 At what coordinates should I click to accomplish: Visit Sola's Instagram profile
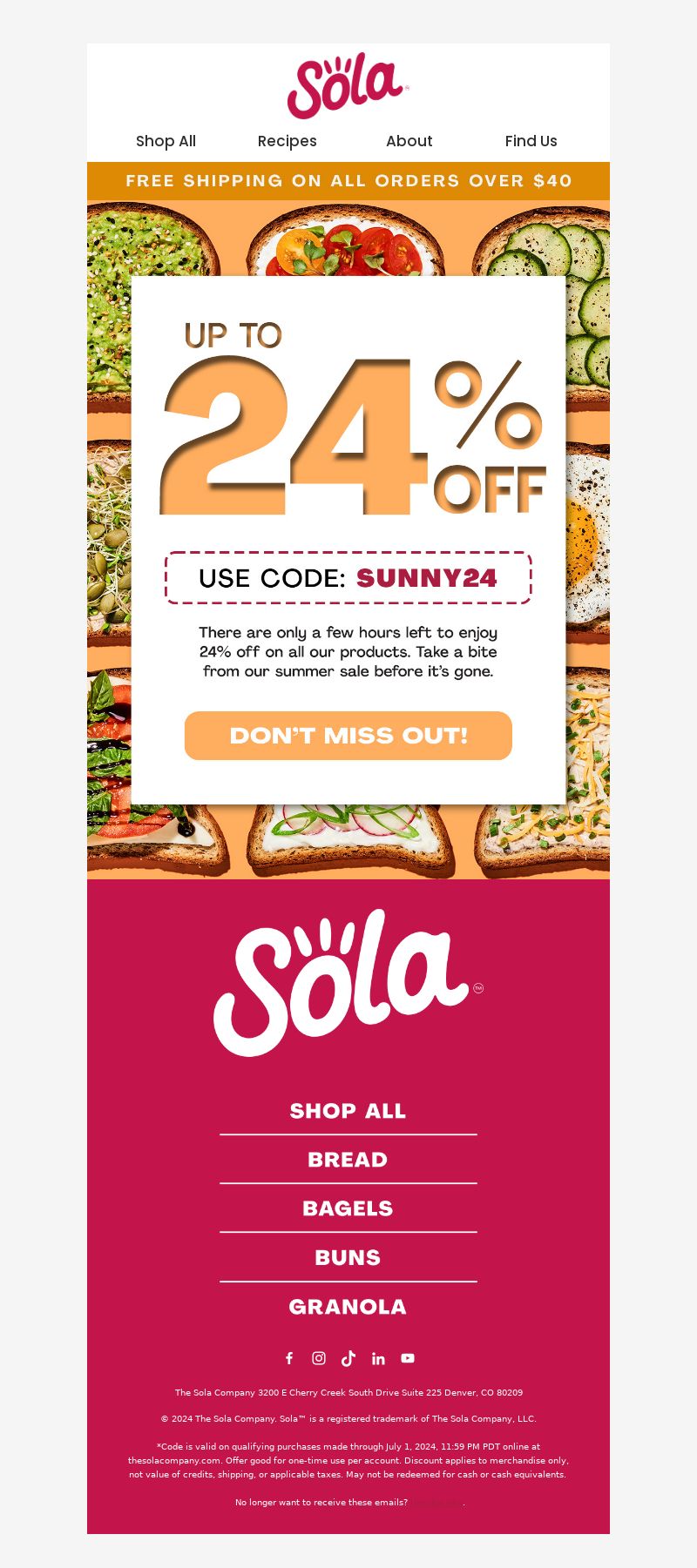(319, 1358)
